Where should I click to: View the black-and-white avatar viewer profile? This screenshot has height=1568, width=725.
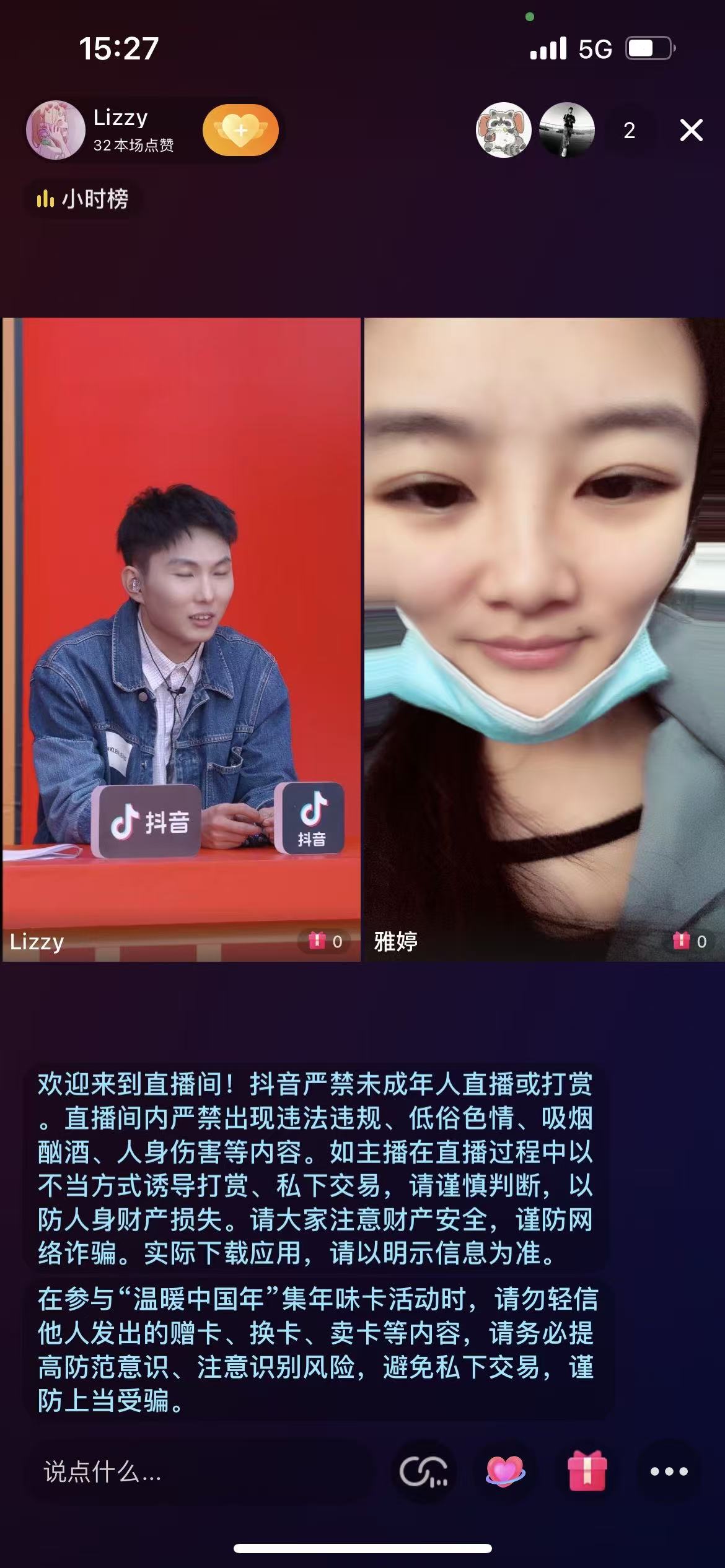(x=566, y=130)
